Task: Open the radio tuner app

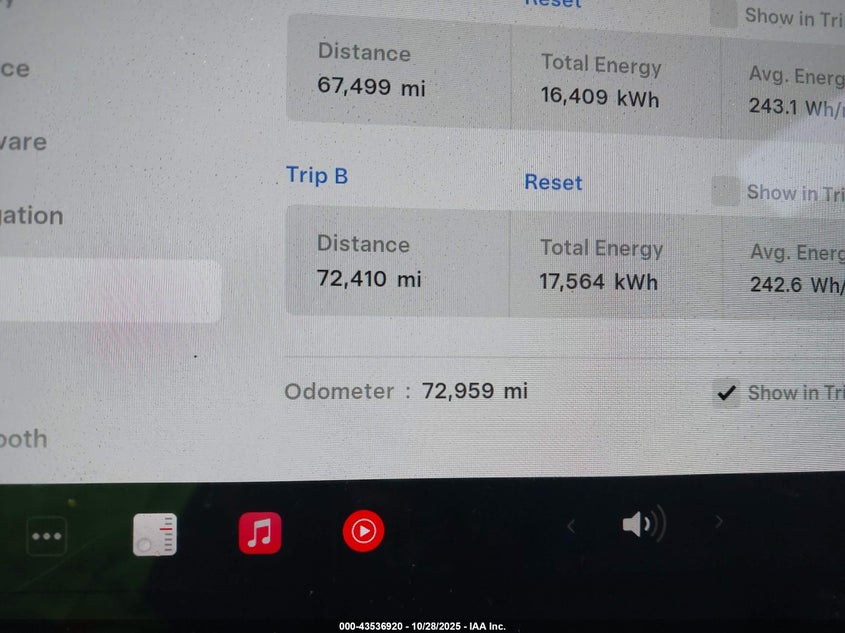Action: click(x=155, y=534)
